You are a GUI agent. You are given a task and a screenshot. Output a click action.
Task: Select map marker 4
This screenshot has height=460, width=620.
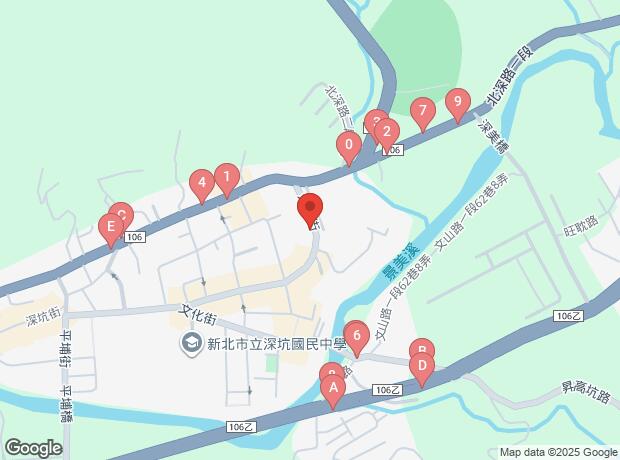(x=202, y=183)
